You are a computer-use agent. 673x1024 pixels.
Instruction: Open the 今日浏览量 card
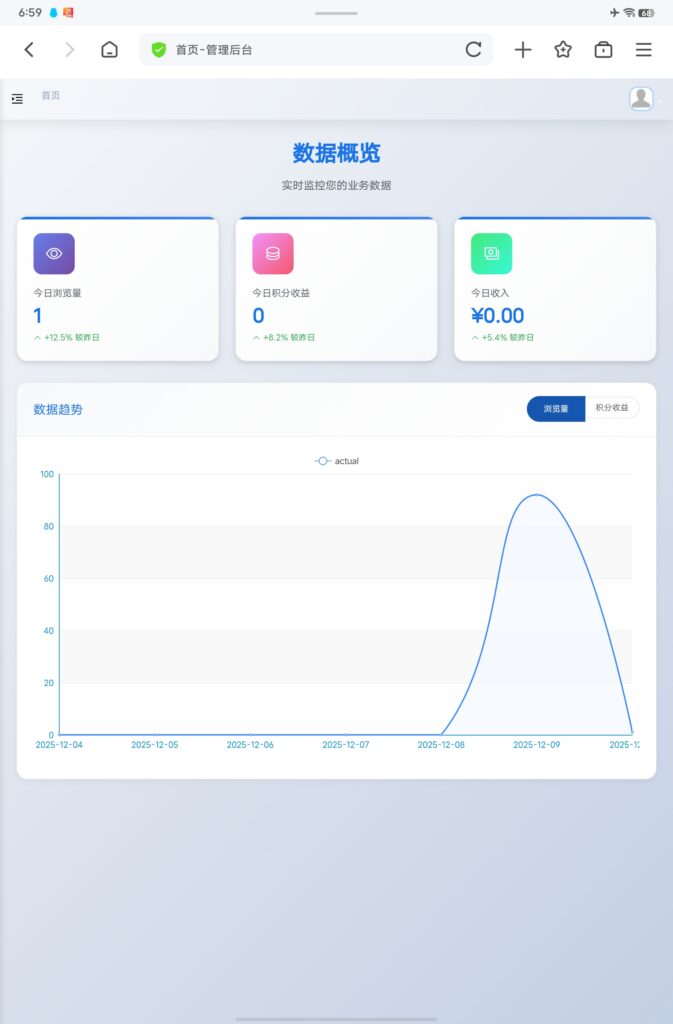coord(118,289)
